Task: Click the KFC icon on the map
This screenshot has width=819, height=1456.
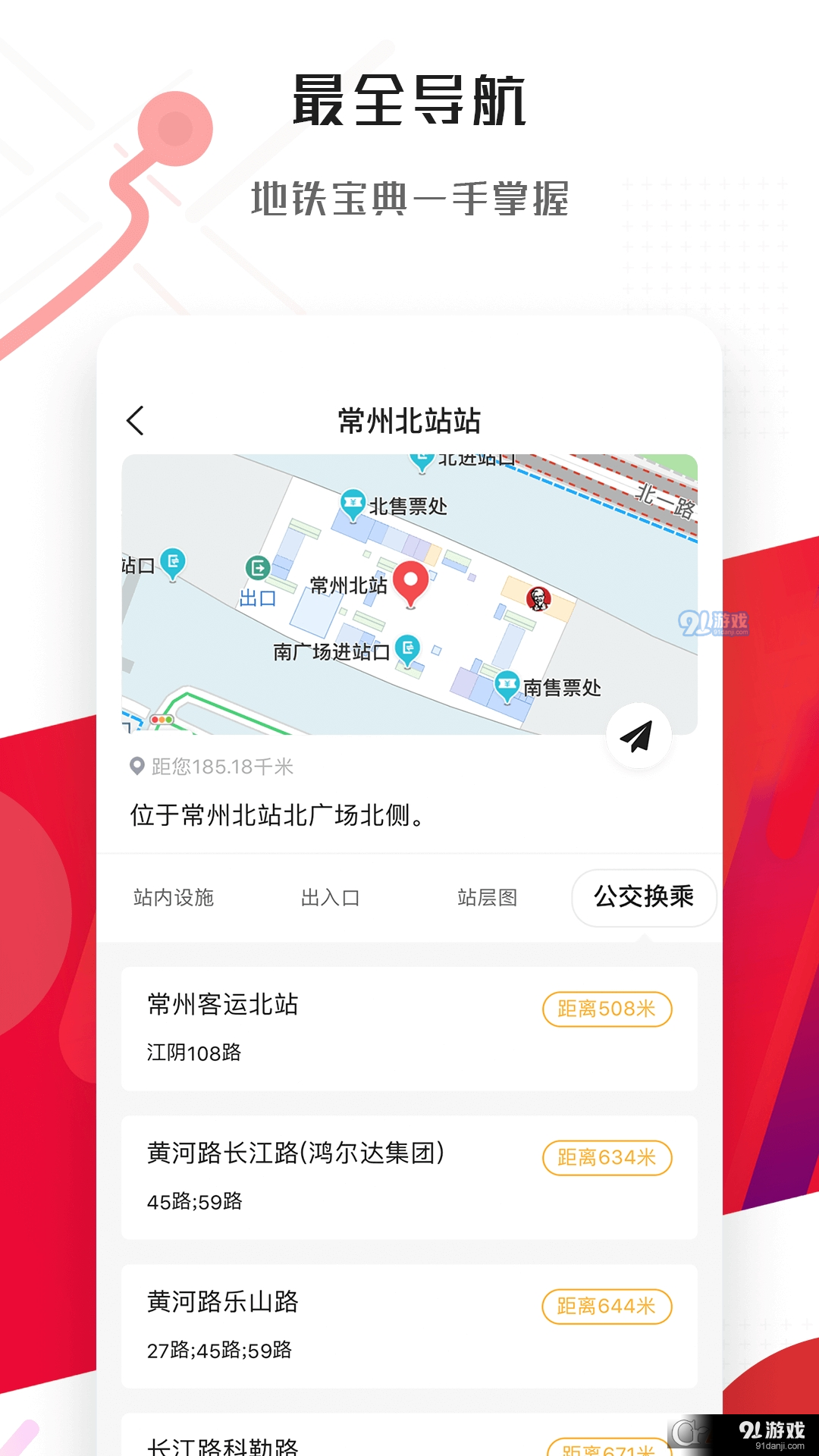Action: (538, 599)
